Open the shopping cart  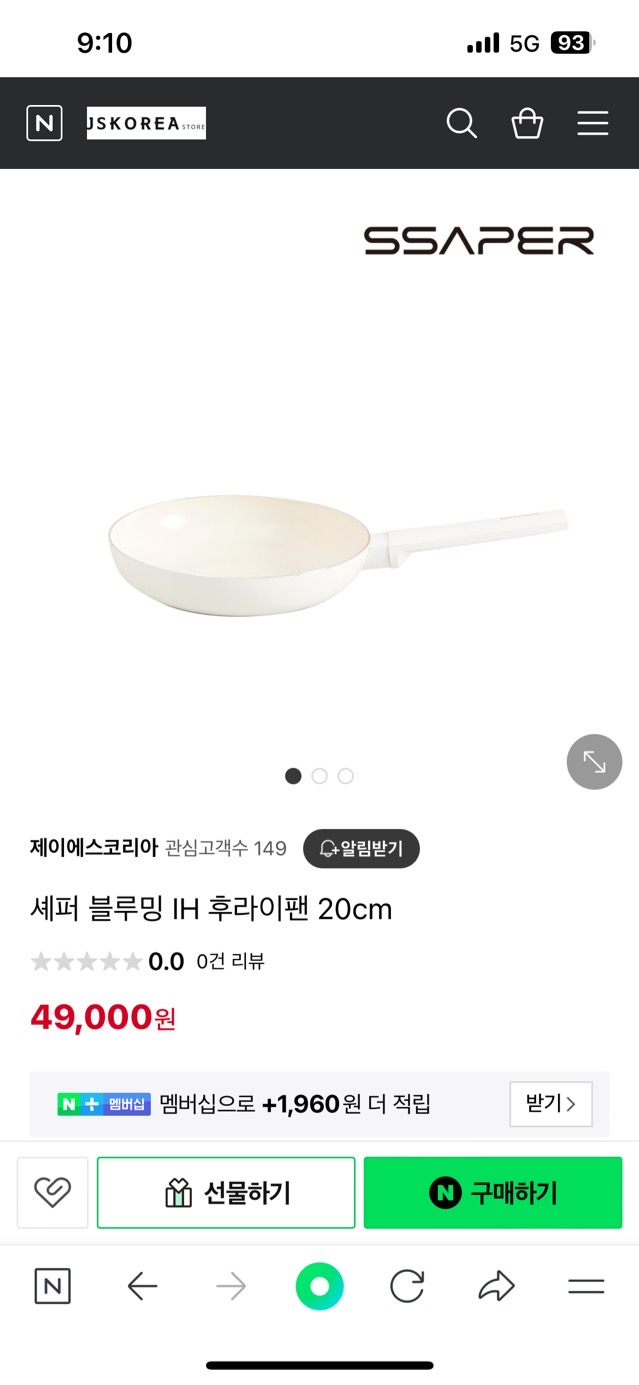pyautogui.click(x=527, y=123)
